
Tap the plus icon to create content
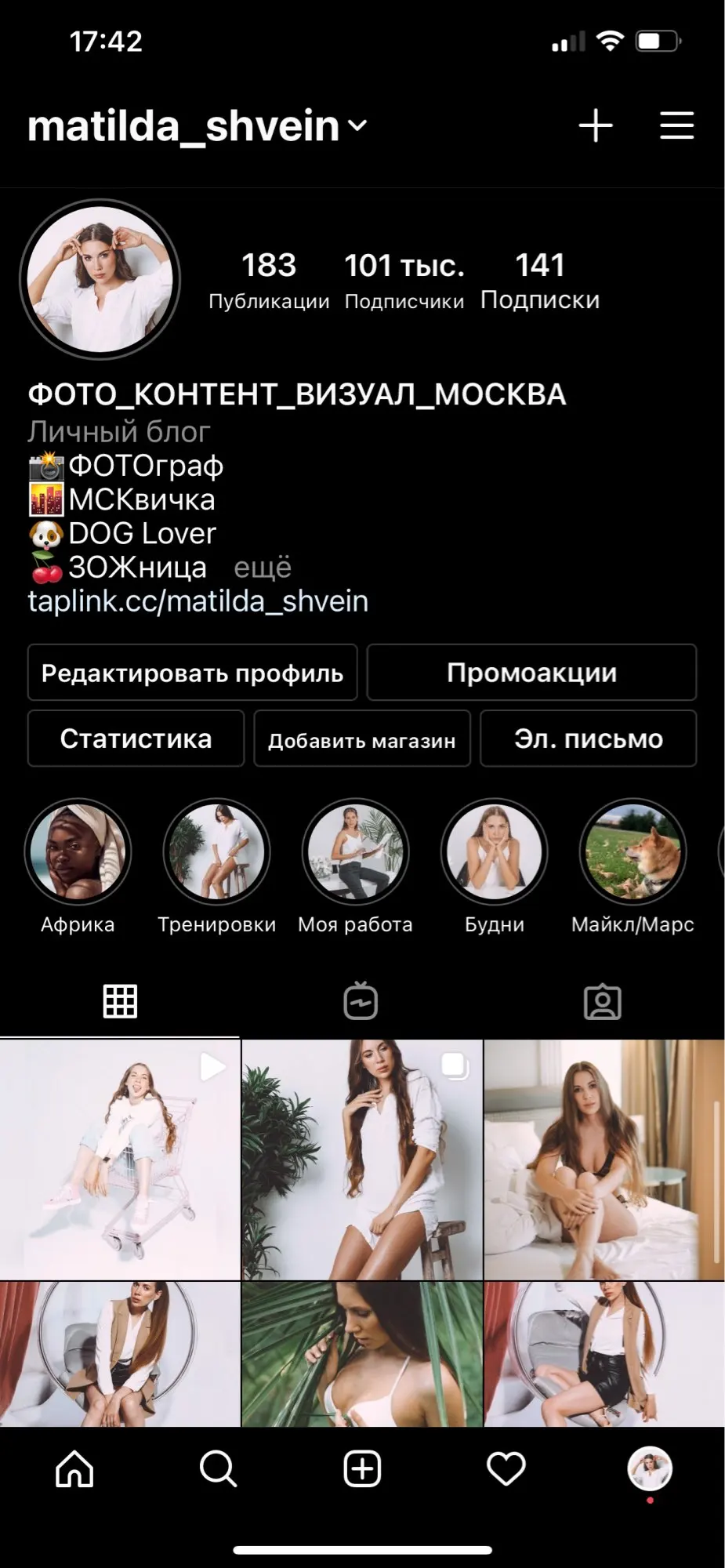(596, 125)
